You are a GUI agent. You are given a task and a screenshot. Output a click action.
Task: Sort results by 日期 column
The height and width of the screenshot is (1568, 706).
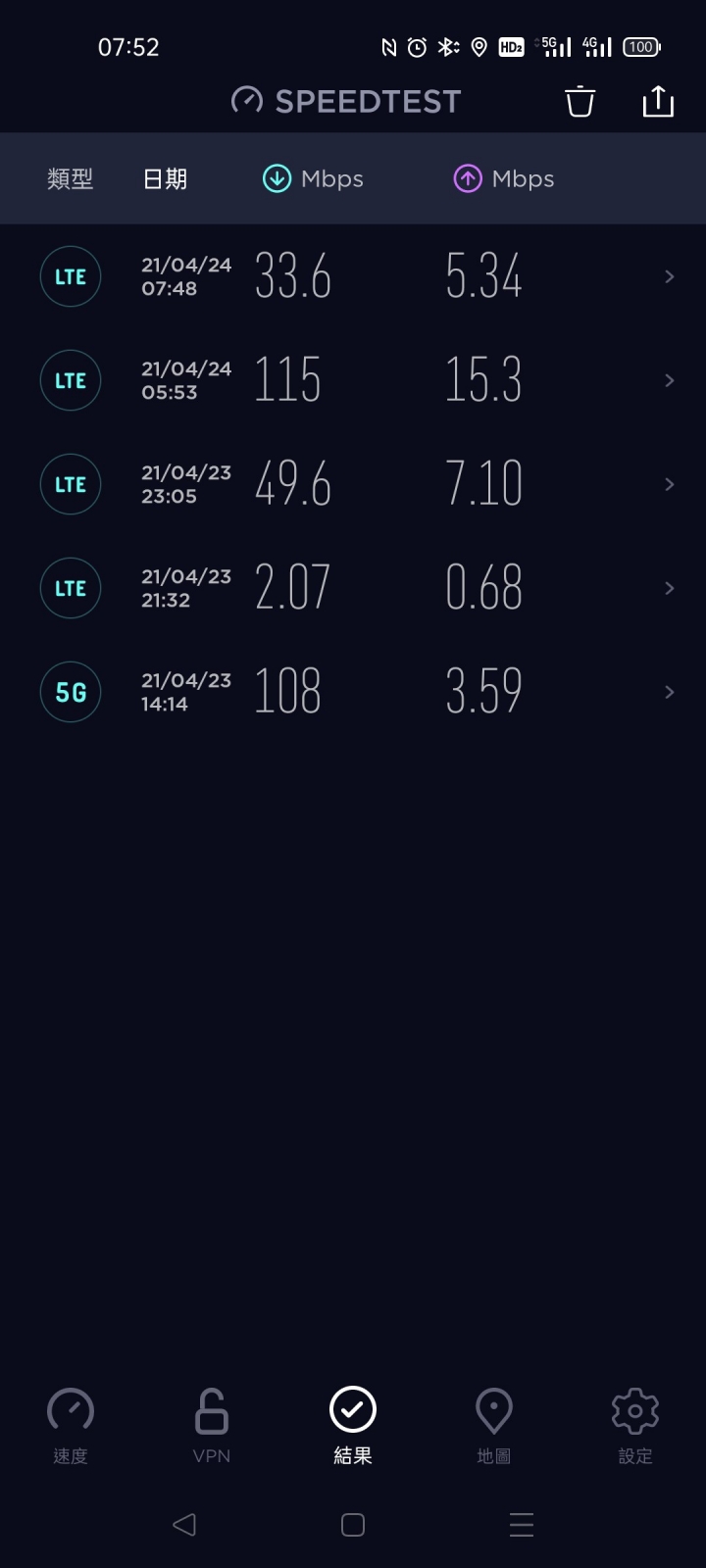click(x=165, y=178)
